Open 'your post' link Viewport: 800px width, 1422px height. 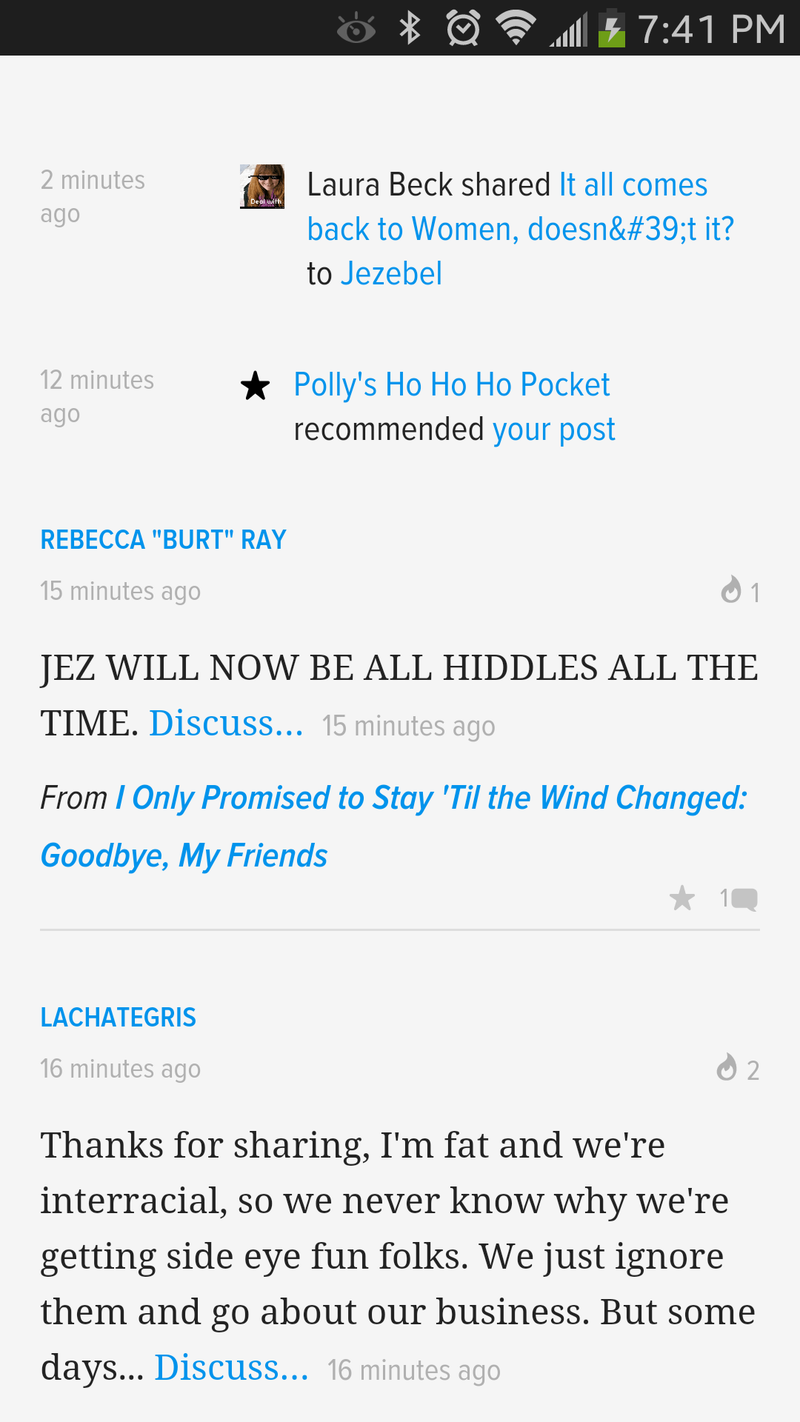click(553, 430)
